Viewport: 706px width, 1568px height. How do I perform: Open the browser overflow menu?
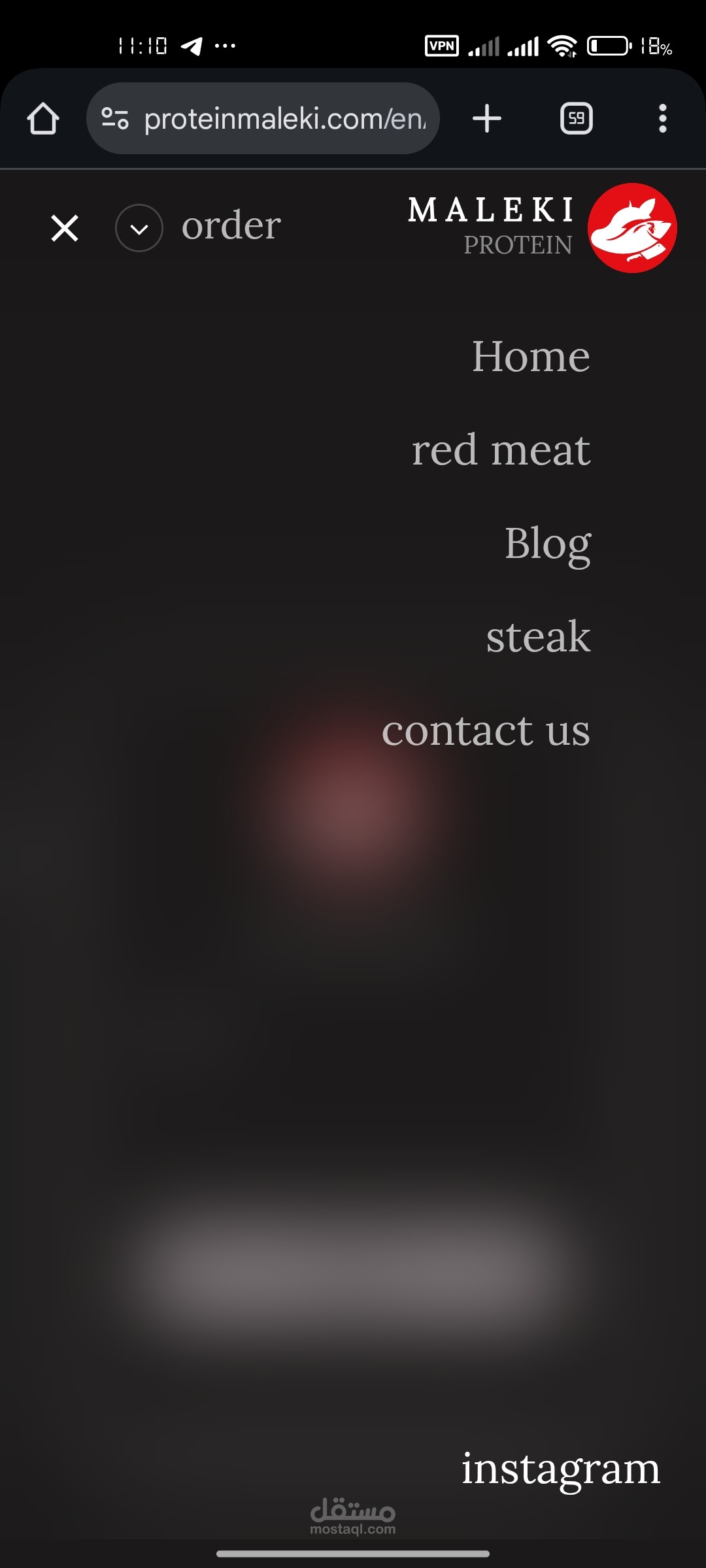[x=662, y=119]
